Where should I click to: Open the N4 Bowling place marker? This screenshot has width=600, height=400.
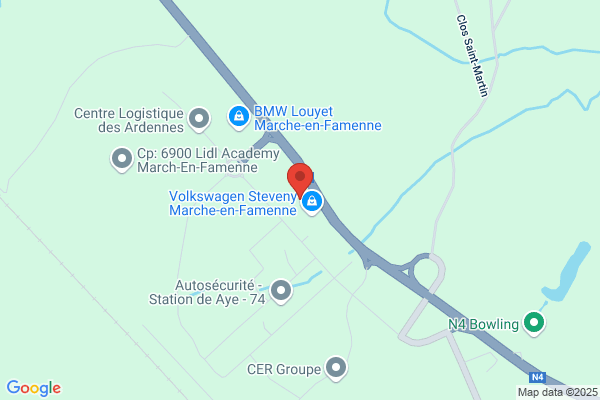(534, 323)
